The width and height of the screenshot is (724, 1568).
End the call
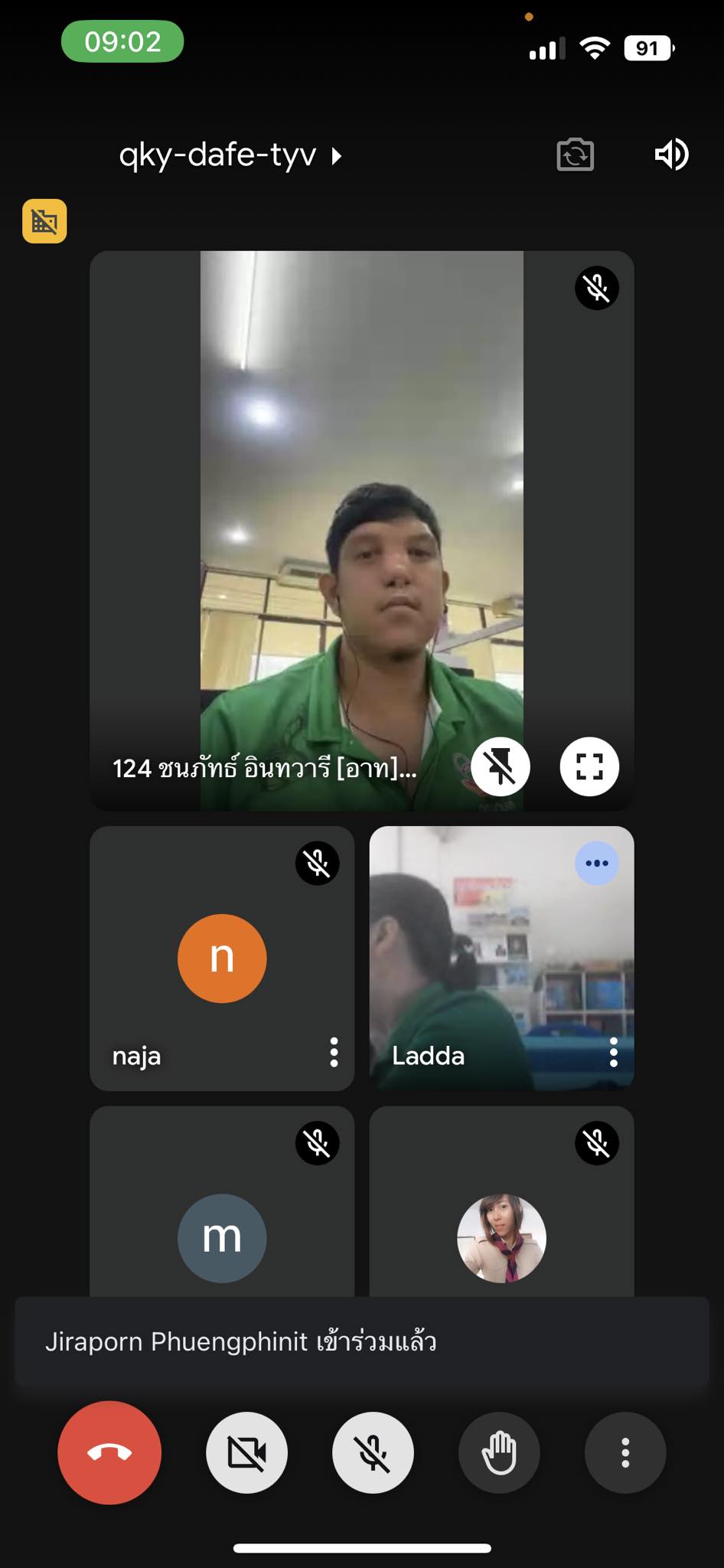coord(109,1452)
